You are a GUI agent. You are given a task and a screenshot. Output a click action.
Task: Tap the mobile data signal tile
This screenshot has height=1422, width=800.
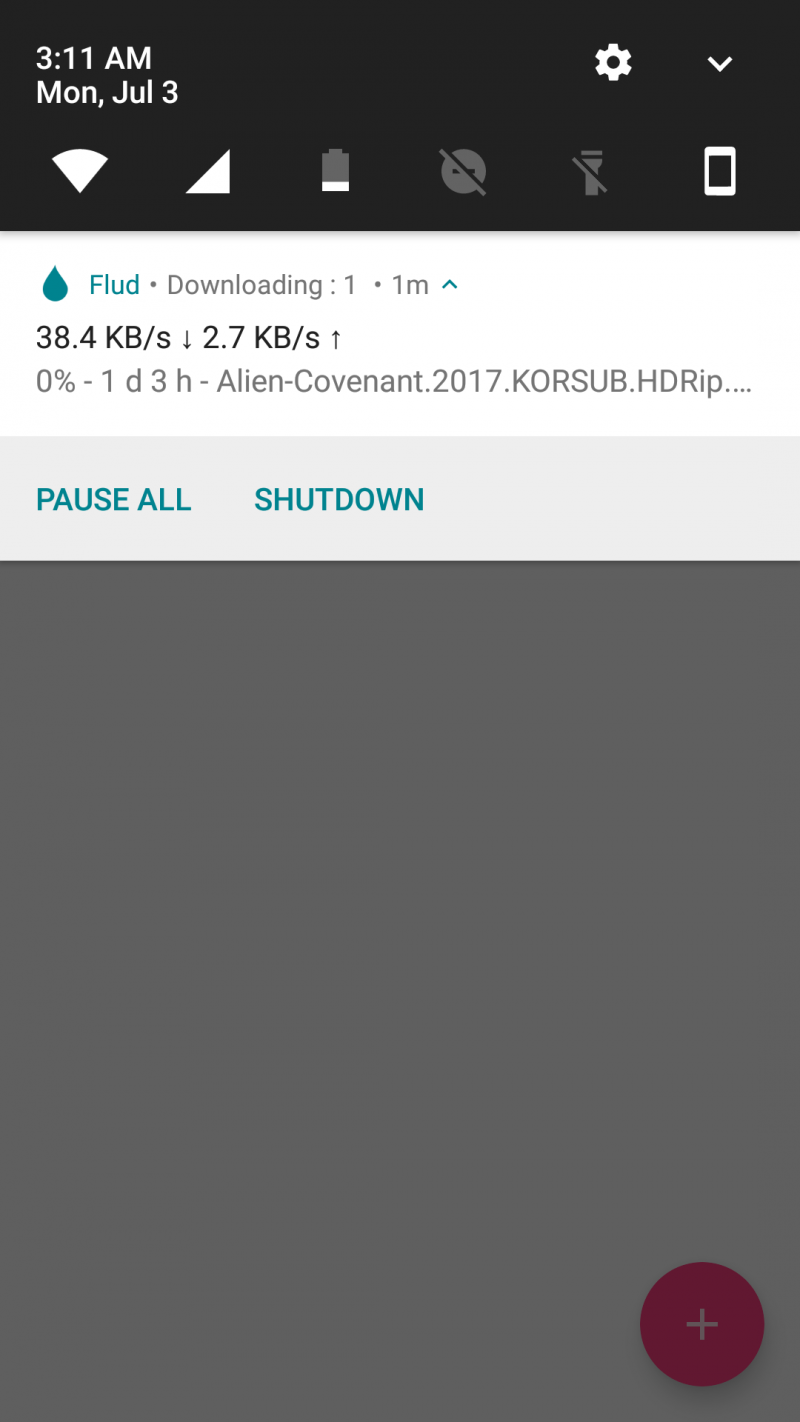208,171
